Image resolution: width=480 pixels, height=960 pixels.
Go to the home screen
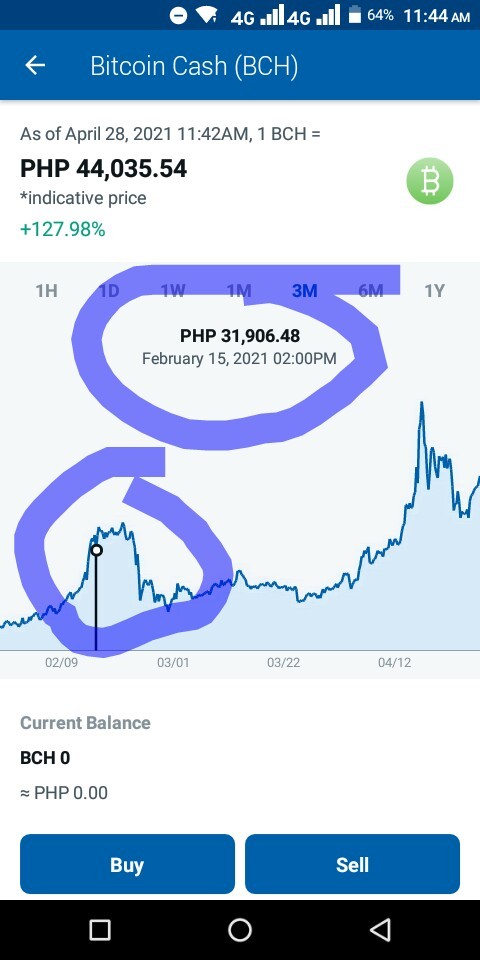tap(240, 930)
